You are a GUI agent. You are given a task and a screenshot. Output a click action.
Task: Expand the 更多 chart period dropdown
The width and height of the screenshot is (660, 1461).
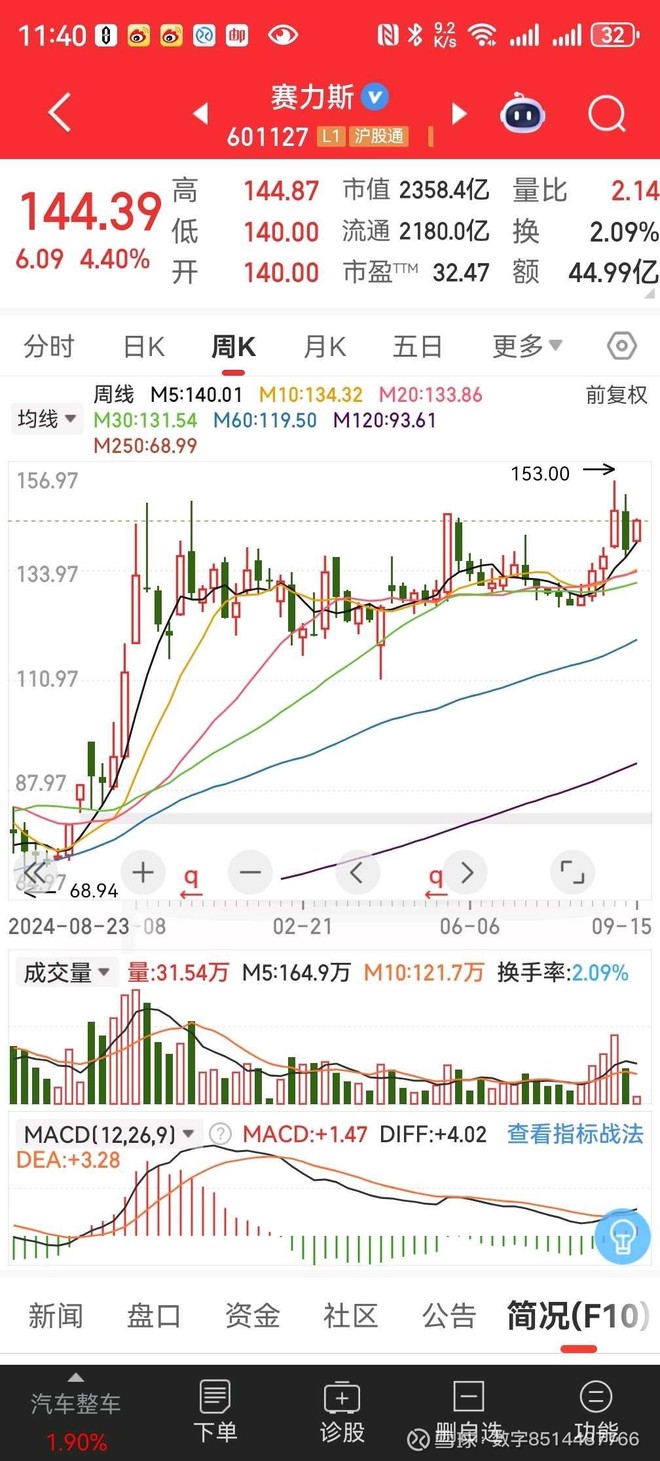[x=526, y=347]
